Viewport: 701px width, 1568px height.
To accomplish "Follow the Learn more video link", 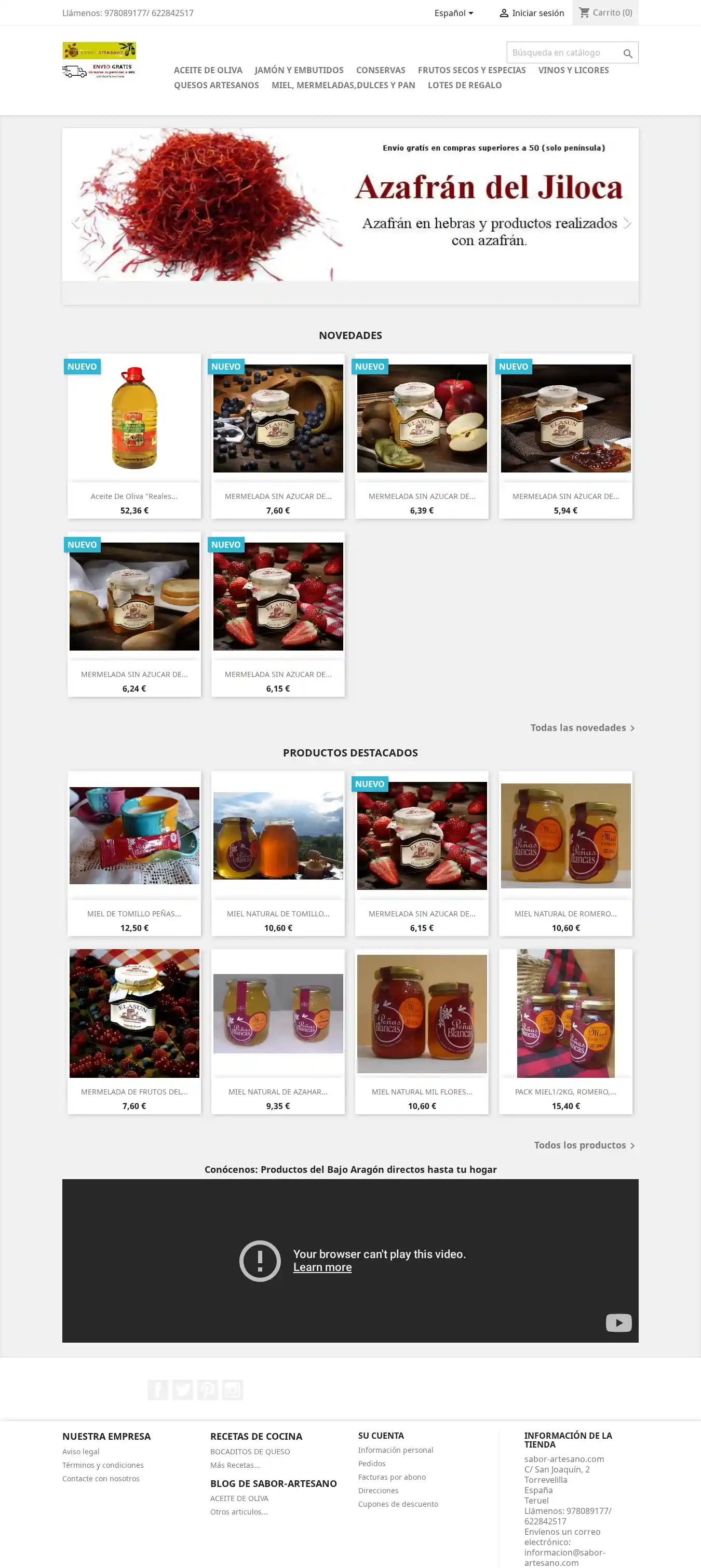I will tap(322, 1267).
